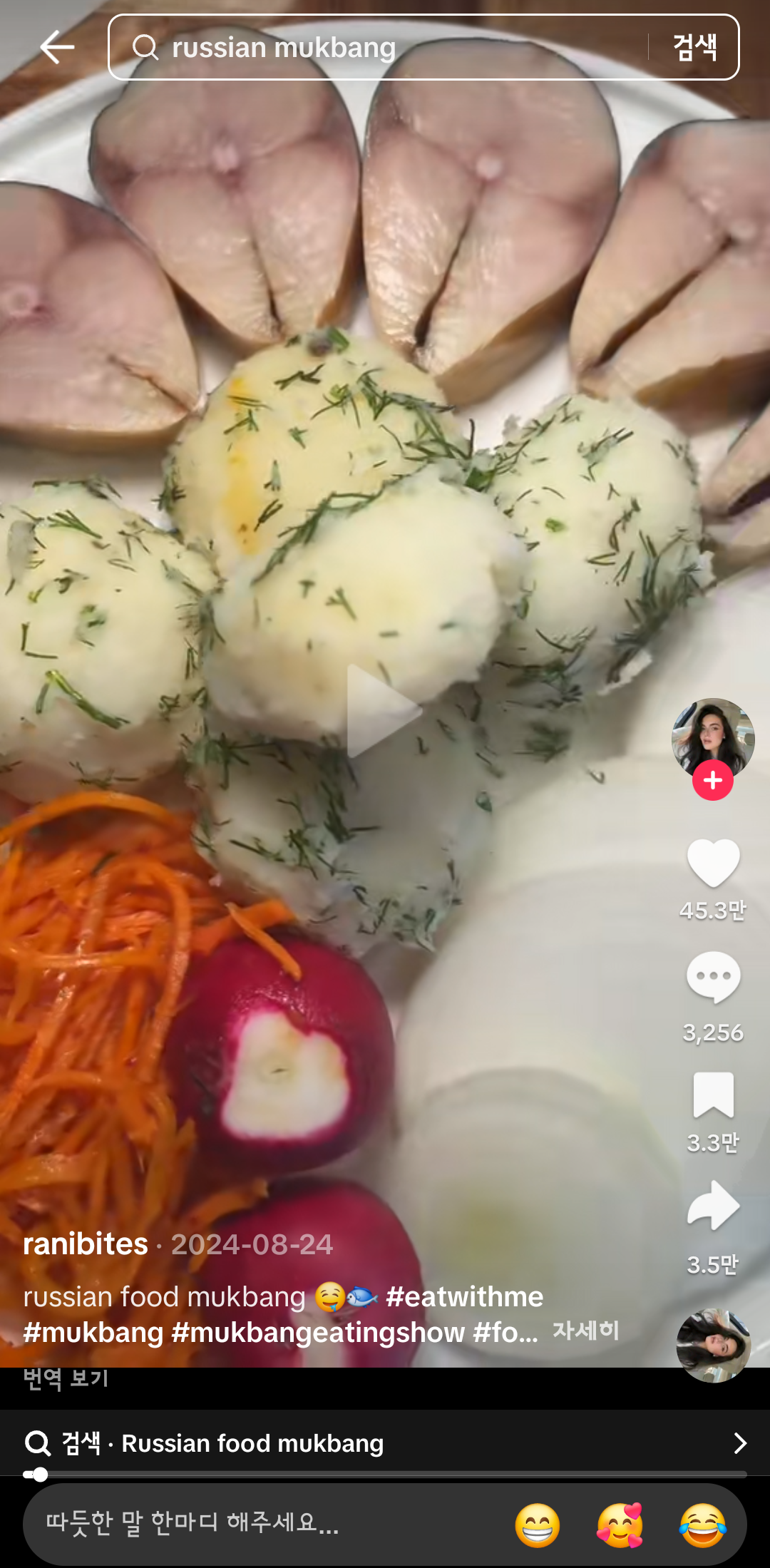770x1568 pixels.
Task: Follow ranibites with the plus button
Action: (x=713, y=781)
